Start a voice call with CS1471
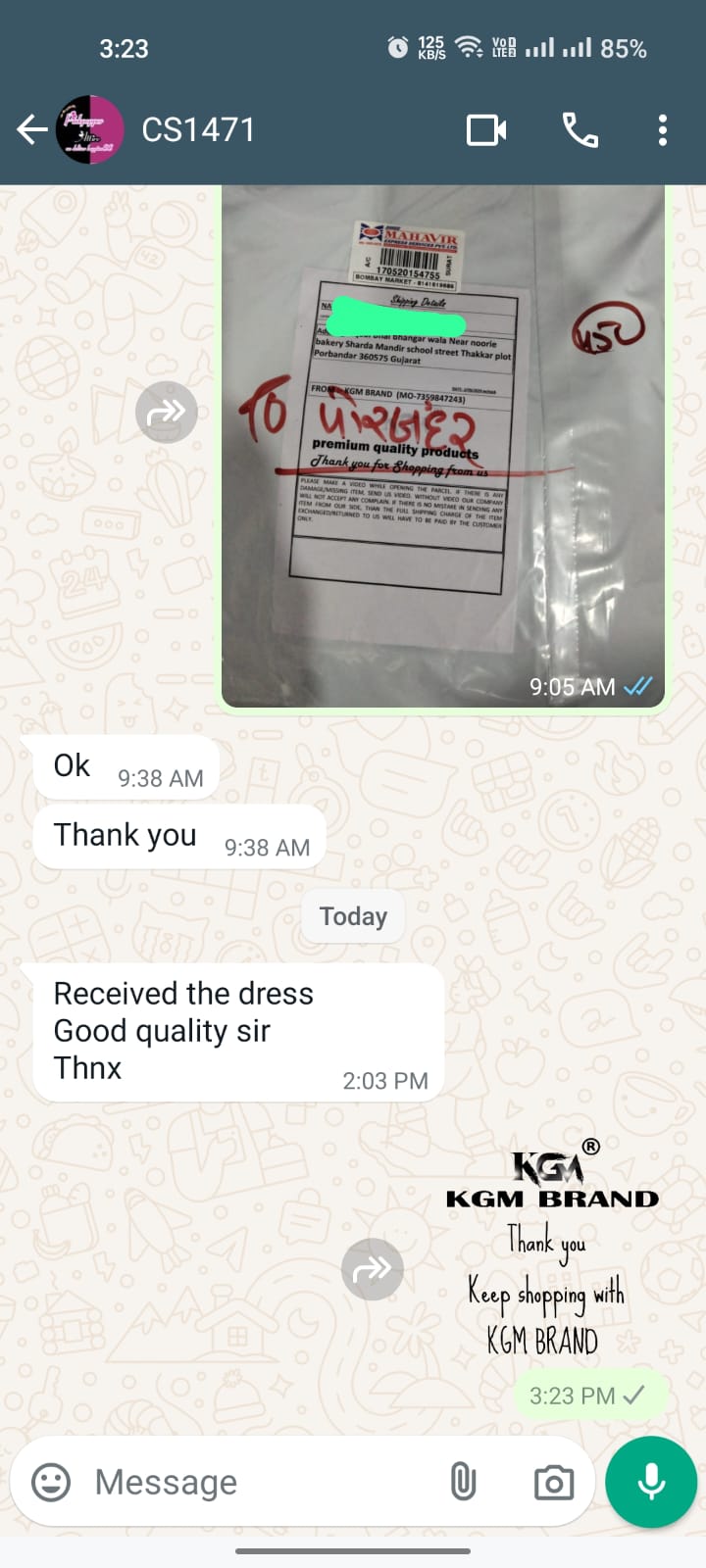Viewport: 706px width, 1568px height. point(580,129)
